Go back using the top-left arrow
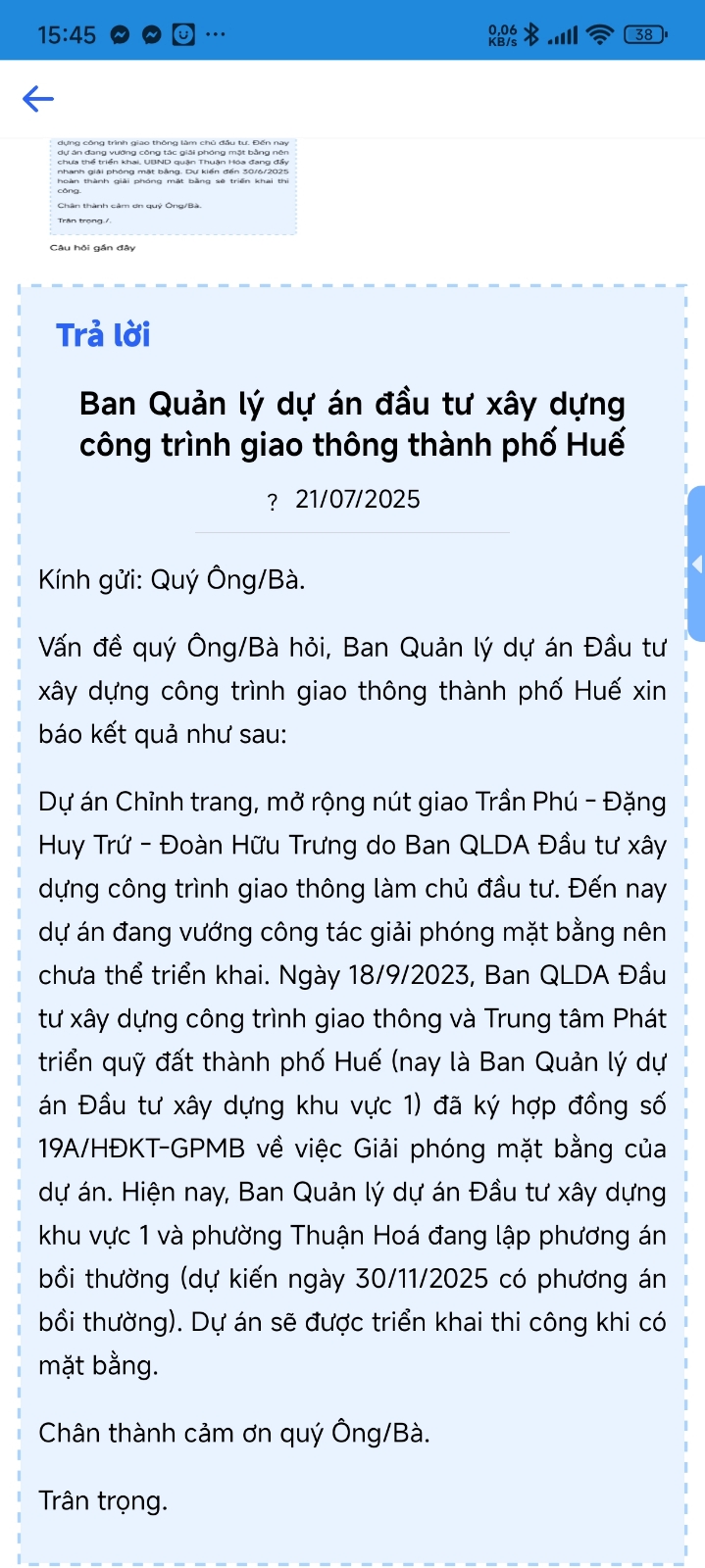 pyautogui.click(x=37, y=99)
